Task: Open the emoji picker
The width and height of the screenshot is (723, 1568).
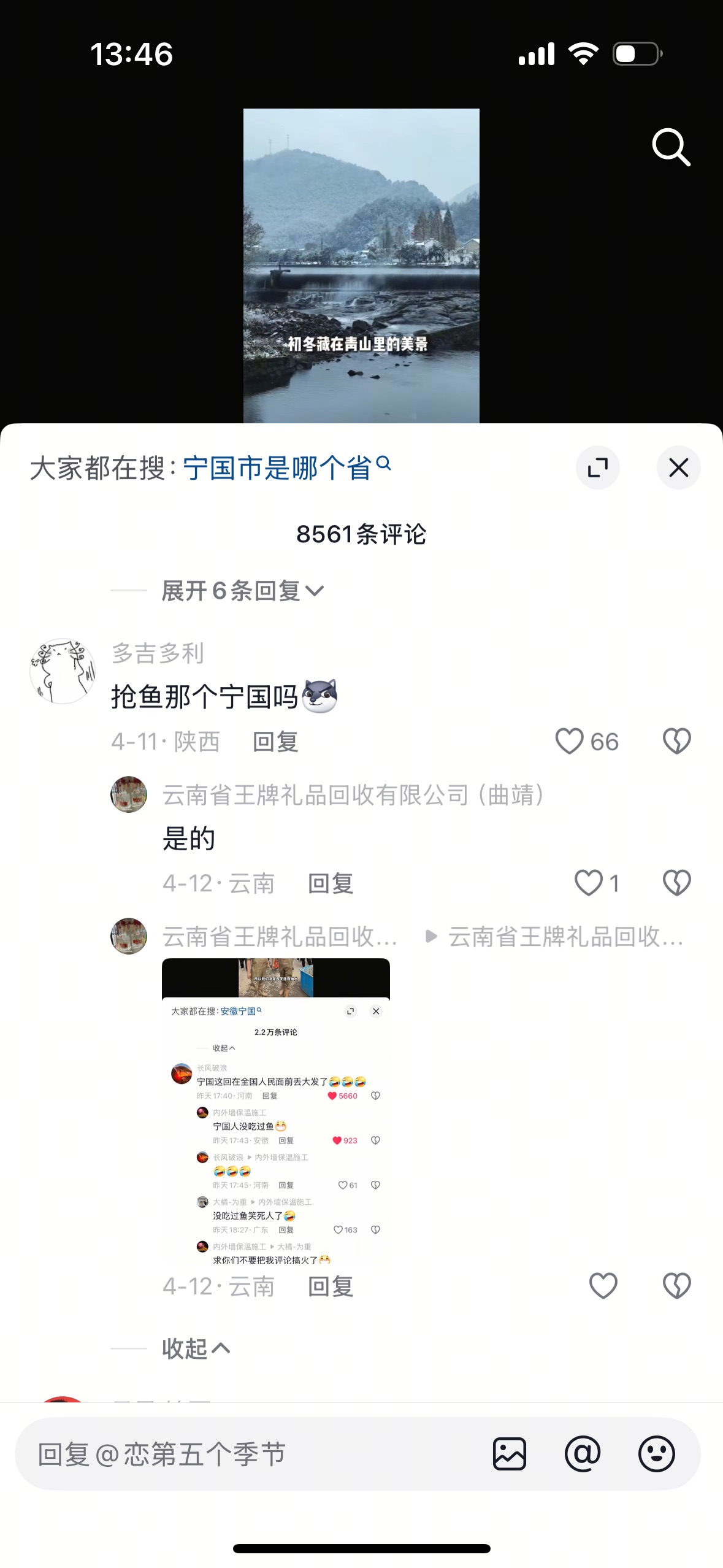Action: [656, 1454]
